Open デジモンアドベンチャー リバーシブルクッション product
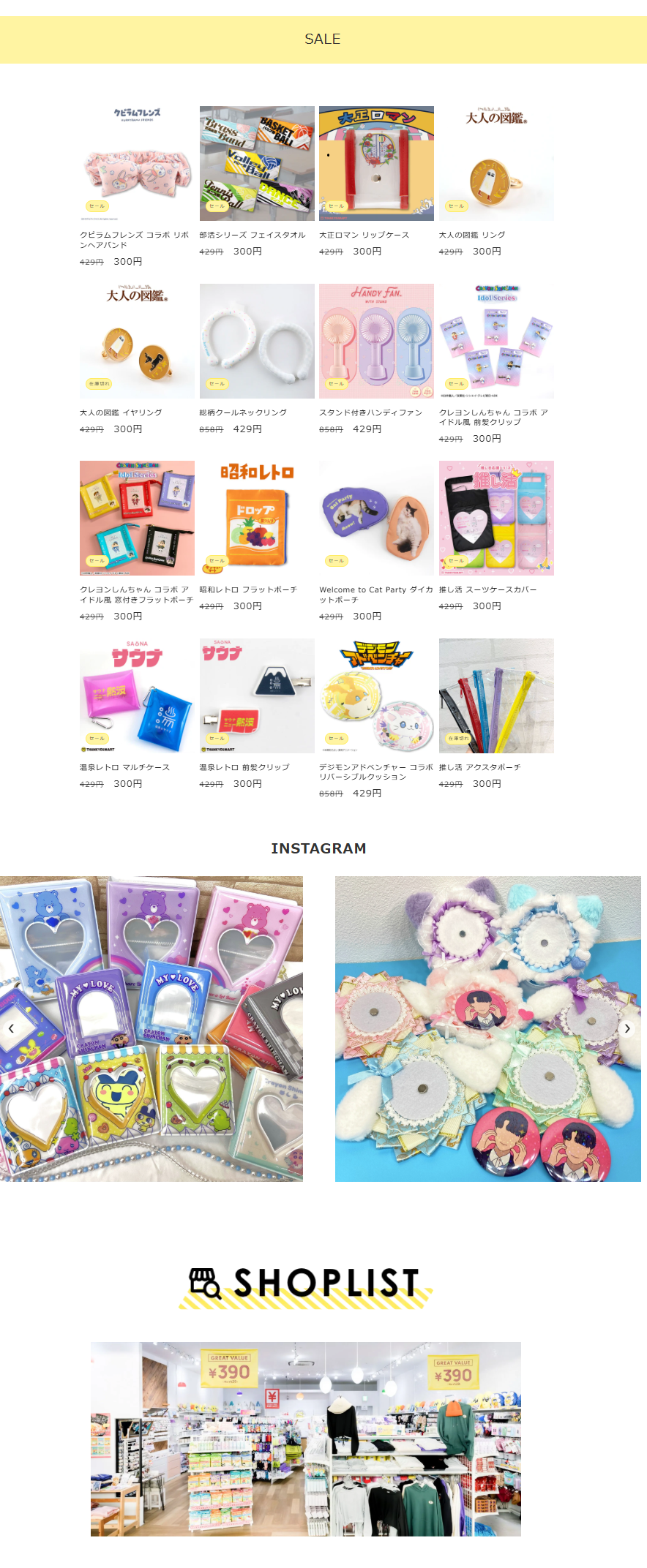647x1568 pixels. point(376,696)
